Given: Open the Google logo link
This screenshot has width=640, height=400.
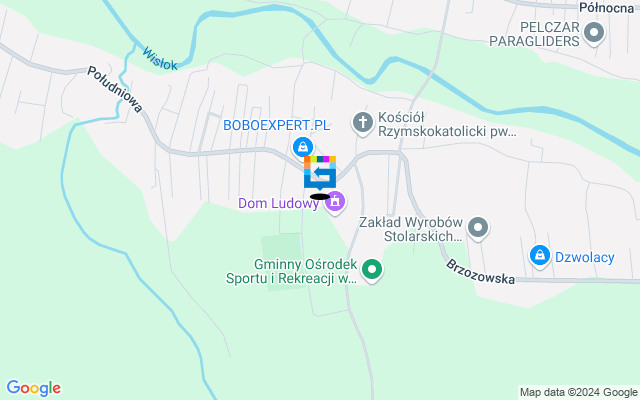Looking at the screenshot, I should tap(33, 388).
